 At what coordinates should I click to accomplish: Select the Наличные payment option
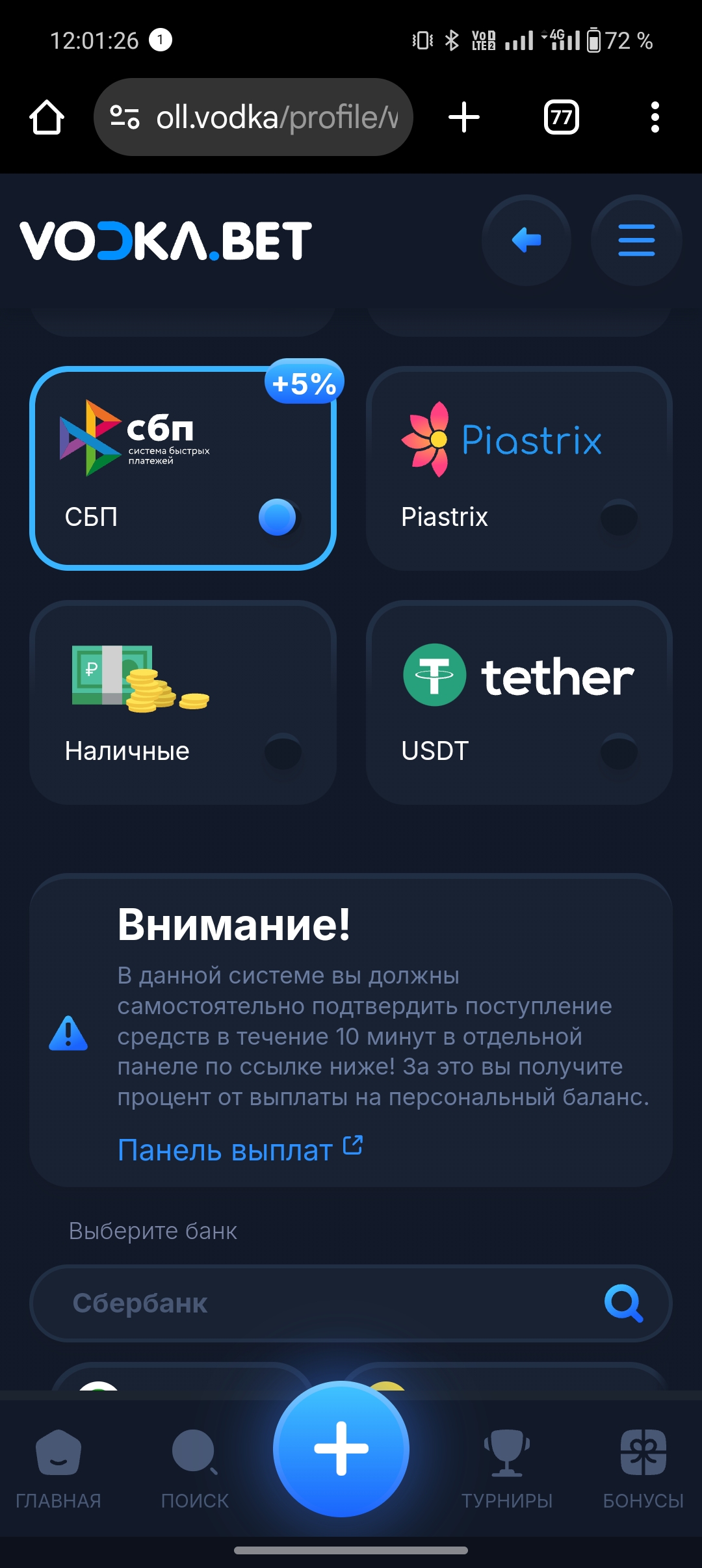pos(183,703)
